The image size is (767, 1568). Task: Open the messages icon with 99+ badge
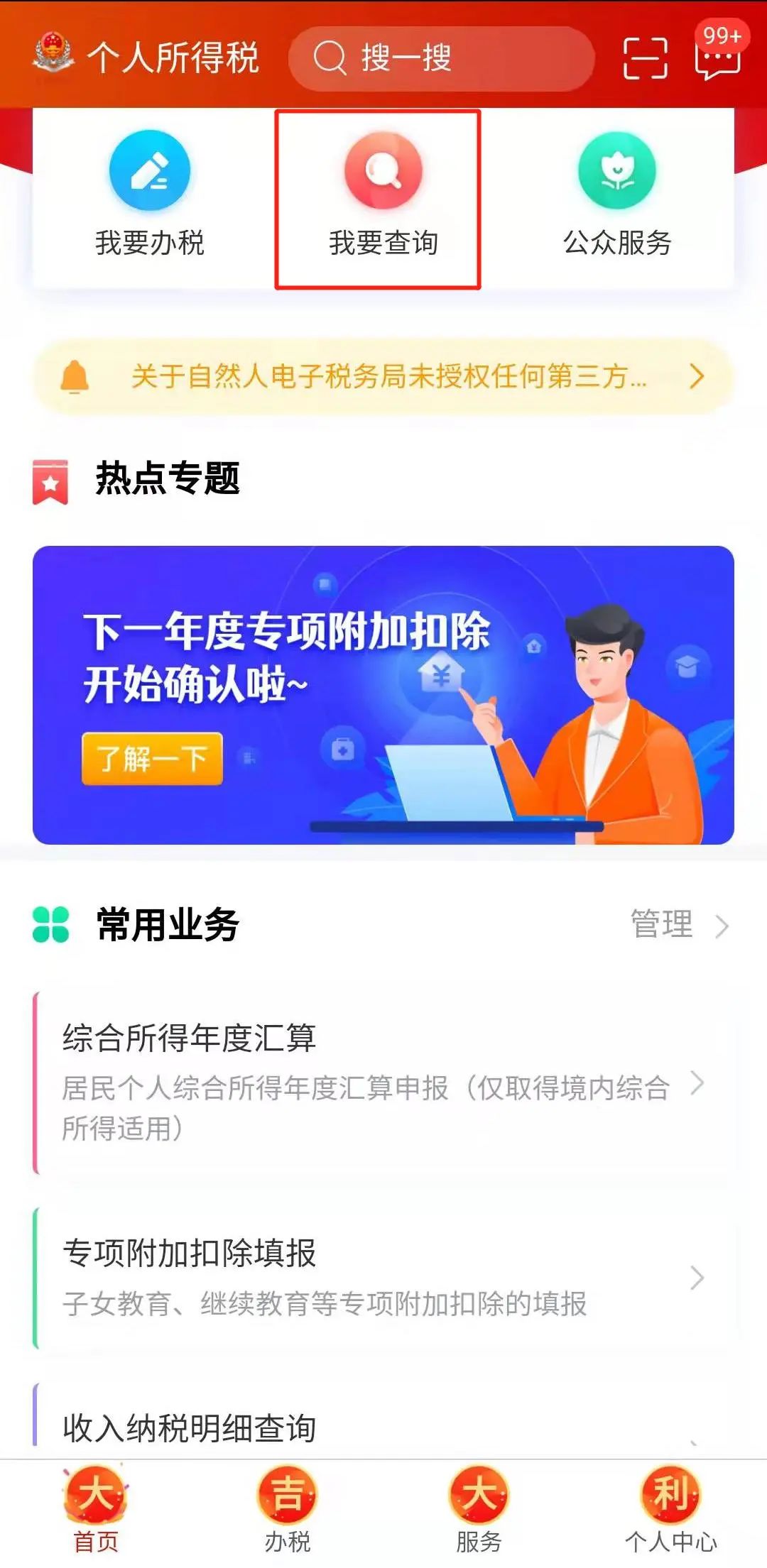717,57
